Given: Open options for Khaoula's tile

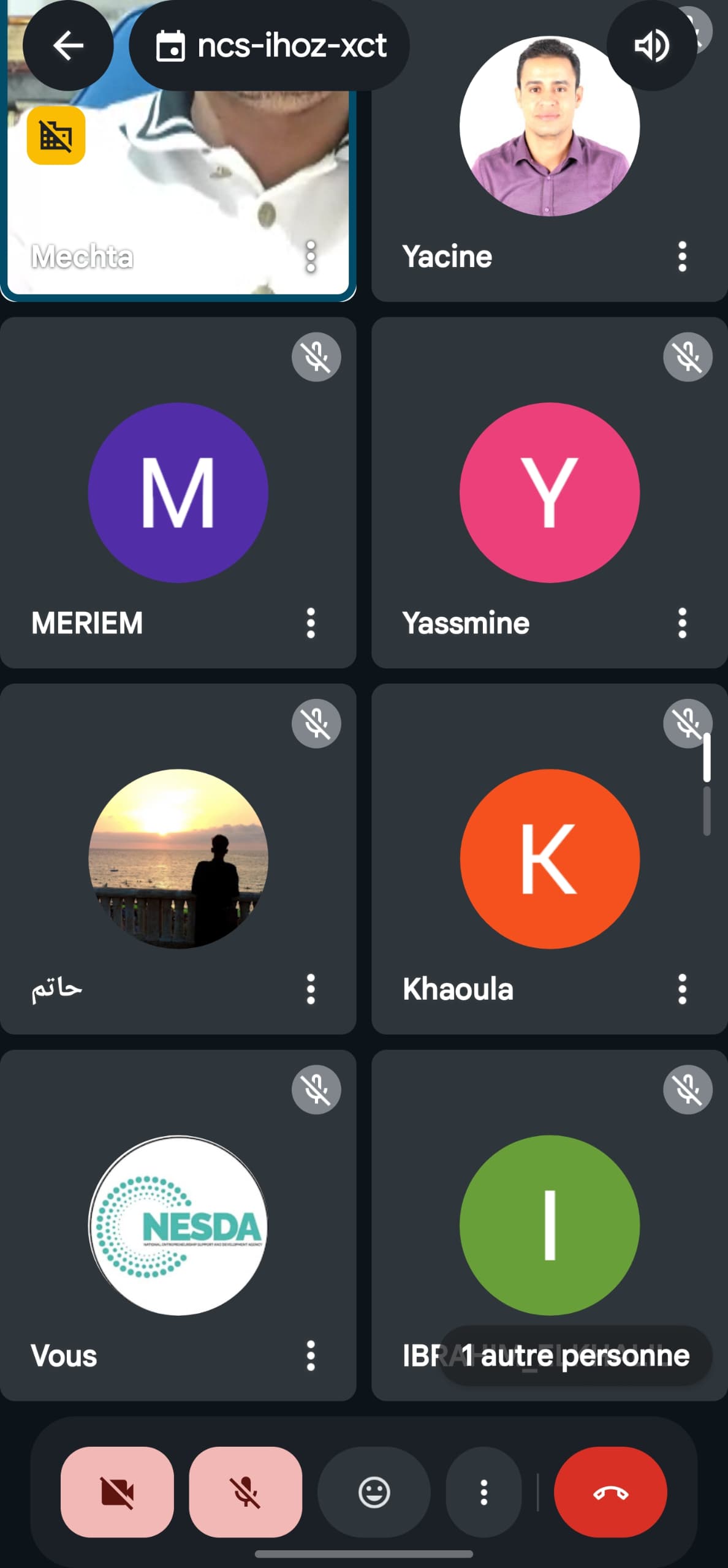Looking at the screenshot, I should (682, 990).
